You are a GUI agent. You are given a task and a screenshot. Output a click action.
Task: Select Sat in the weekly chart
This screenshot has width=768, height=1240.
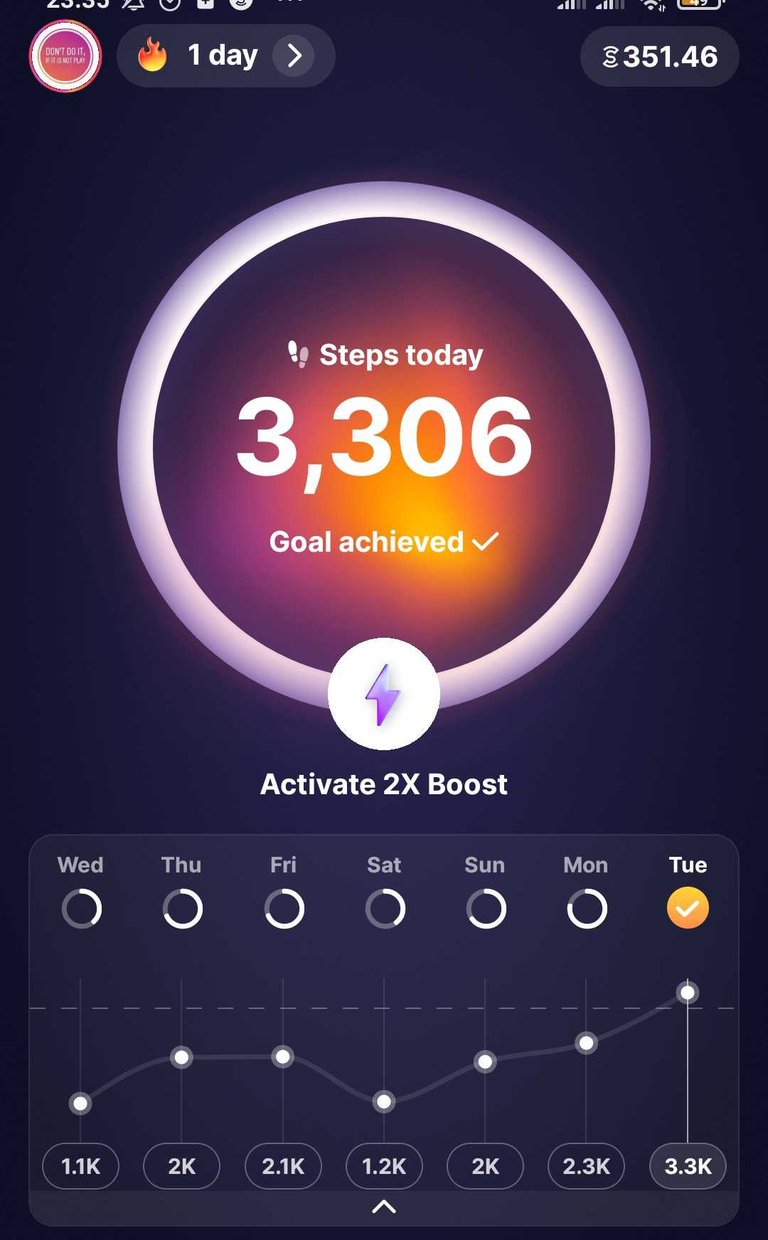[x=385, y=889]
